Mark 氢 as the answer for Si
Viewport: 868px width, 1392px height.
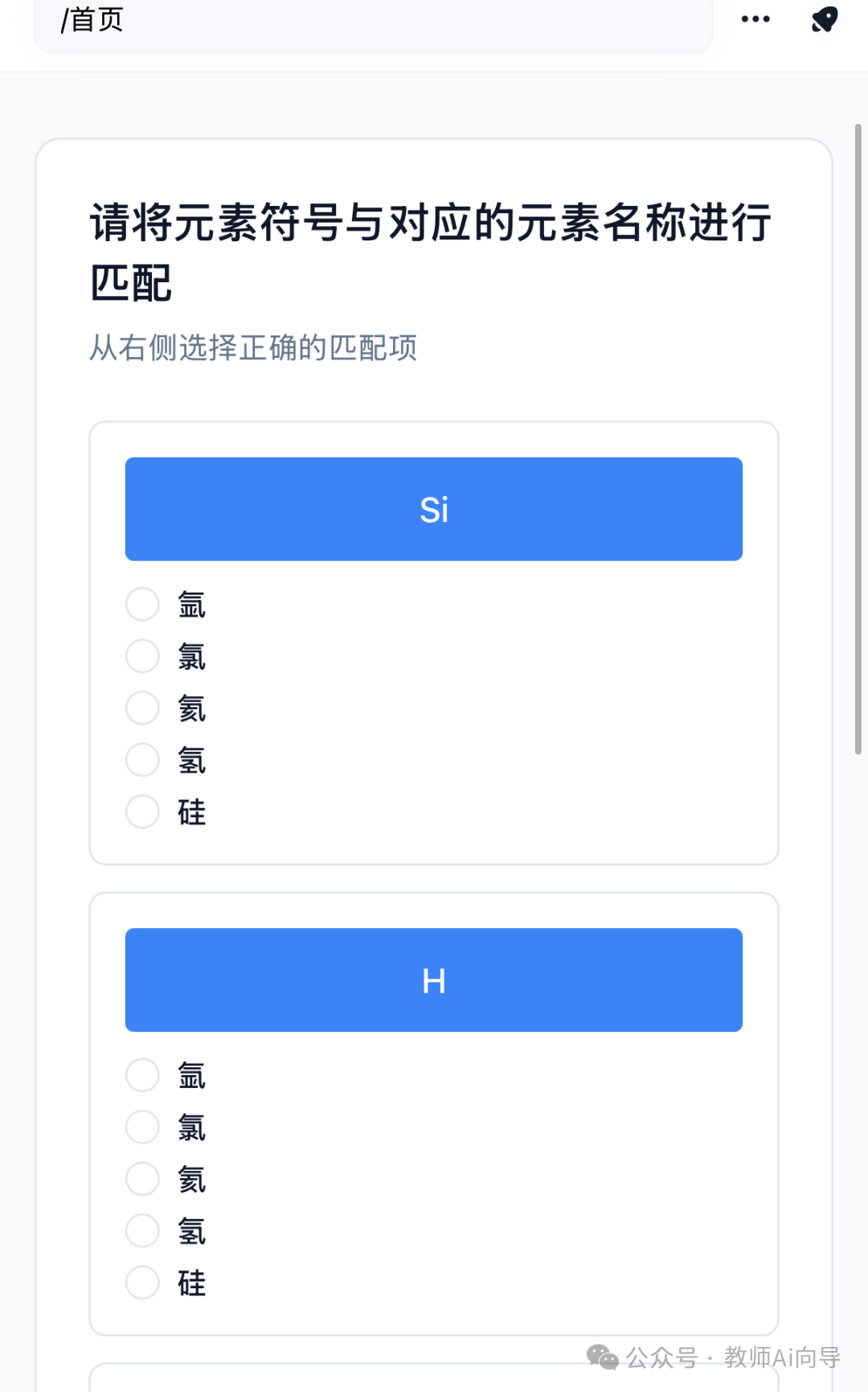point(143,760)
